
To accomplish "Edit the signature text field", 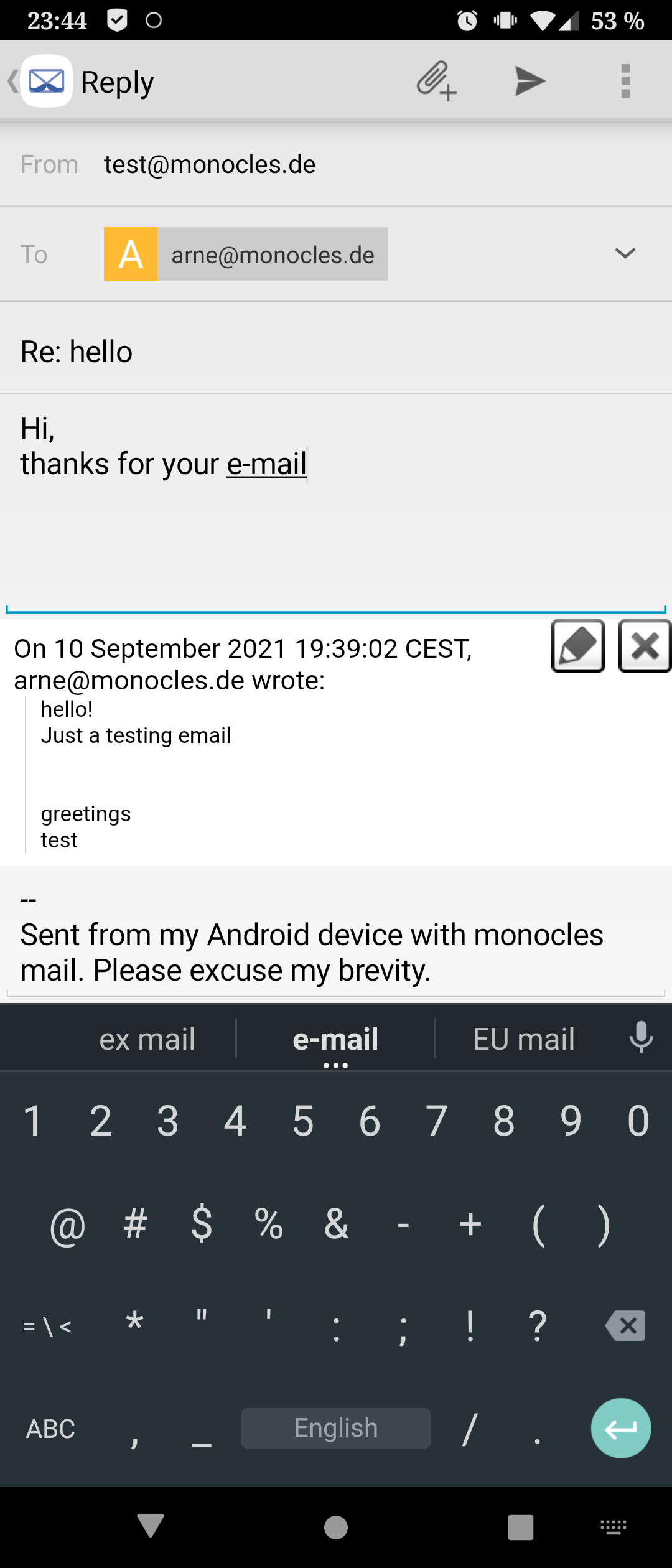I will pyautogui.click(x=336, y=952).
